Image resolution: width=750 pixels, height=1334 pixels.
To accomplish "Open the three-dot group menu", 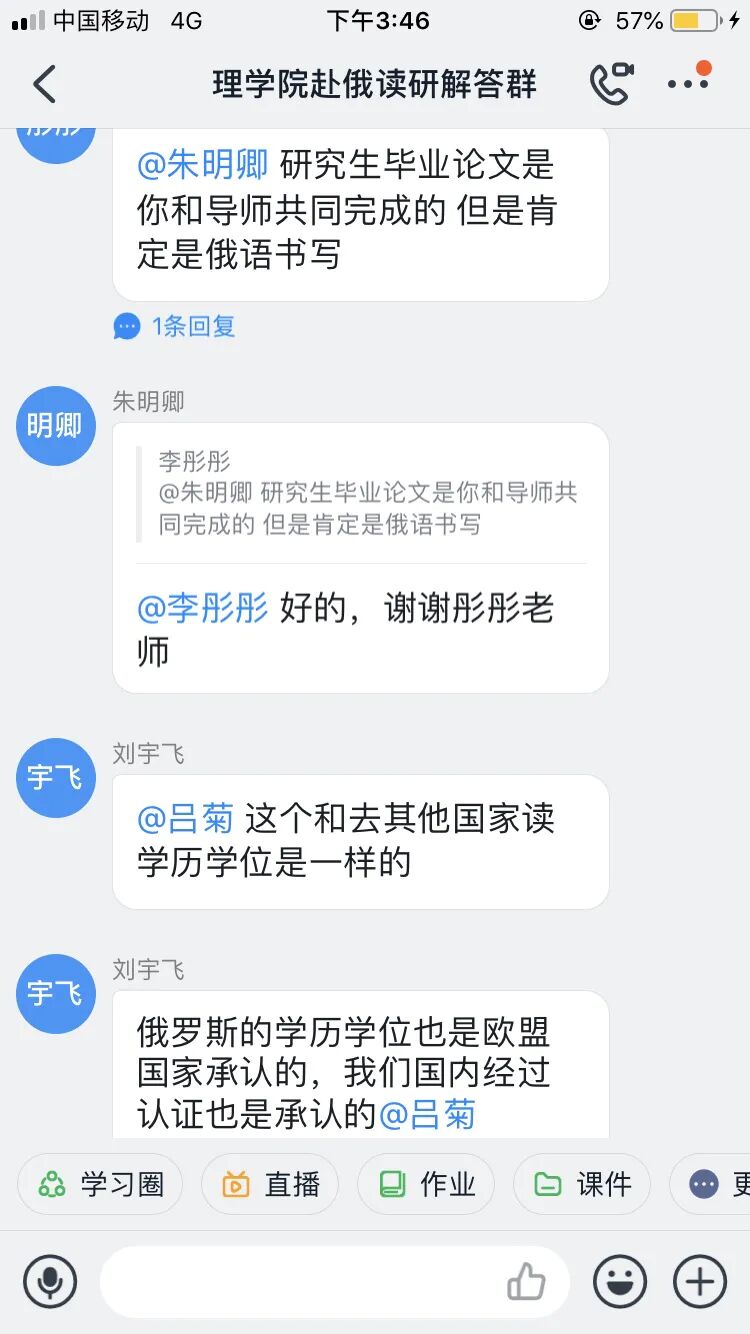I will 688,82.
